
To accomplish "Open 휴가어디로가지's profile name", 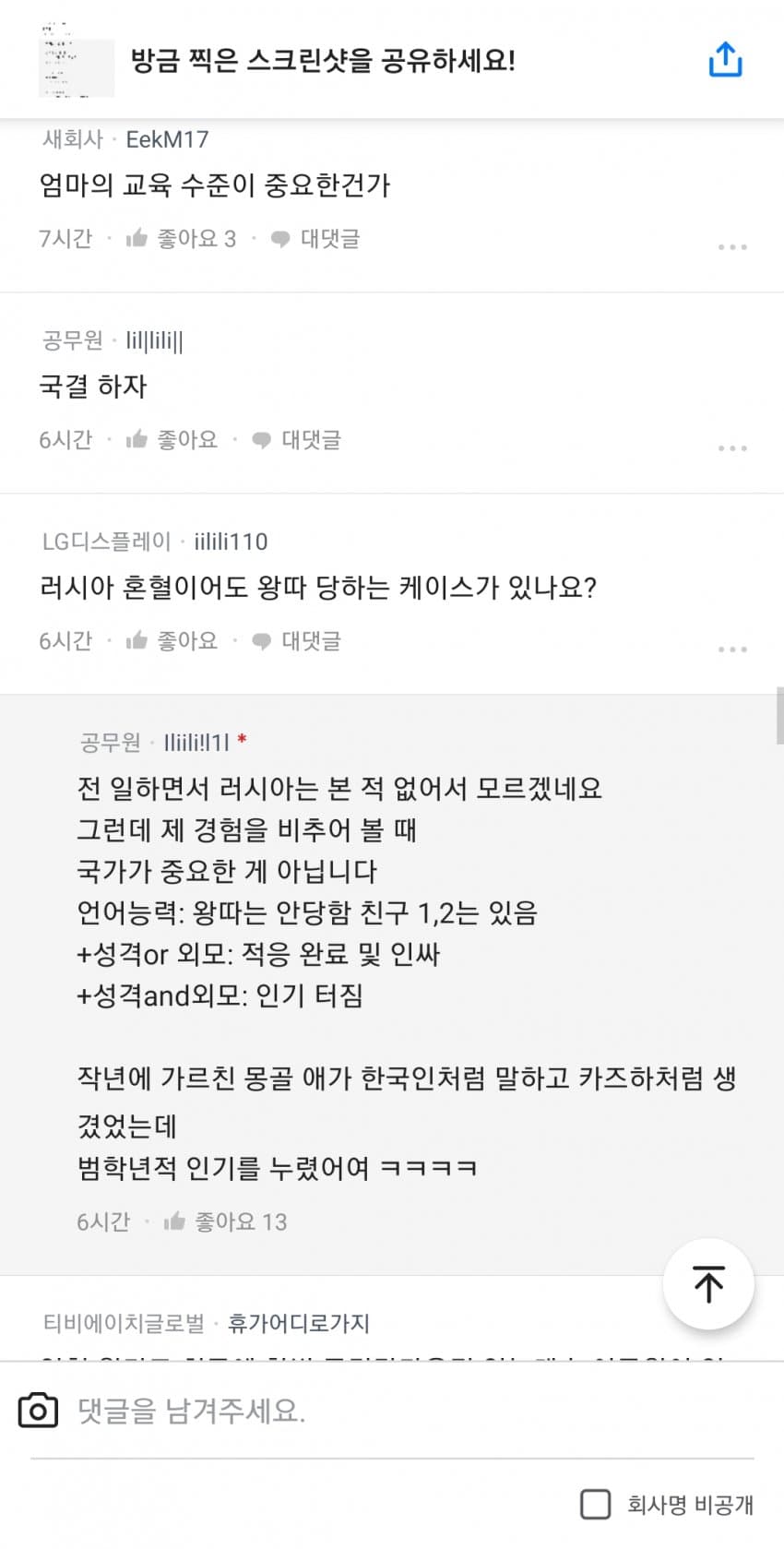I will point(298,1324).
